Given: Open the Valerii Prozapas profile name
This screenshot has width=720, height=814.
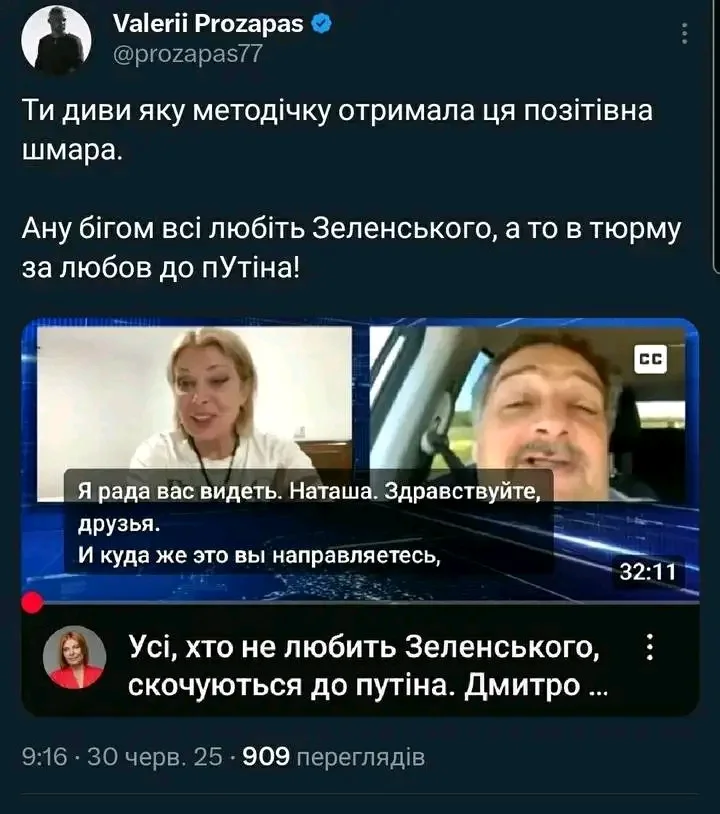Looking at the screenshot, I should [209, 24].
